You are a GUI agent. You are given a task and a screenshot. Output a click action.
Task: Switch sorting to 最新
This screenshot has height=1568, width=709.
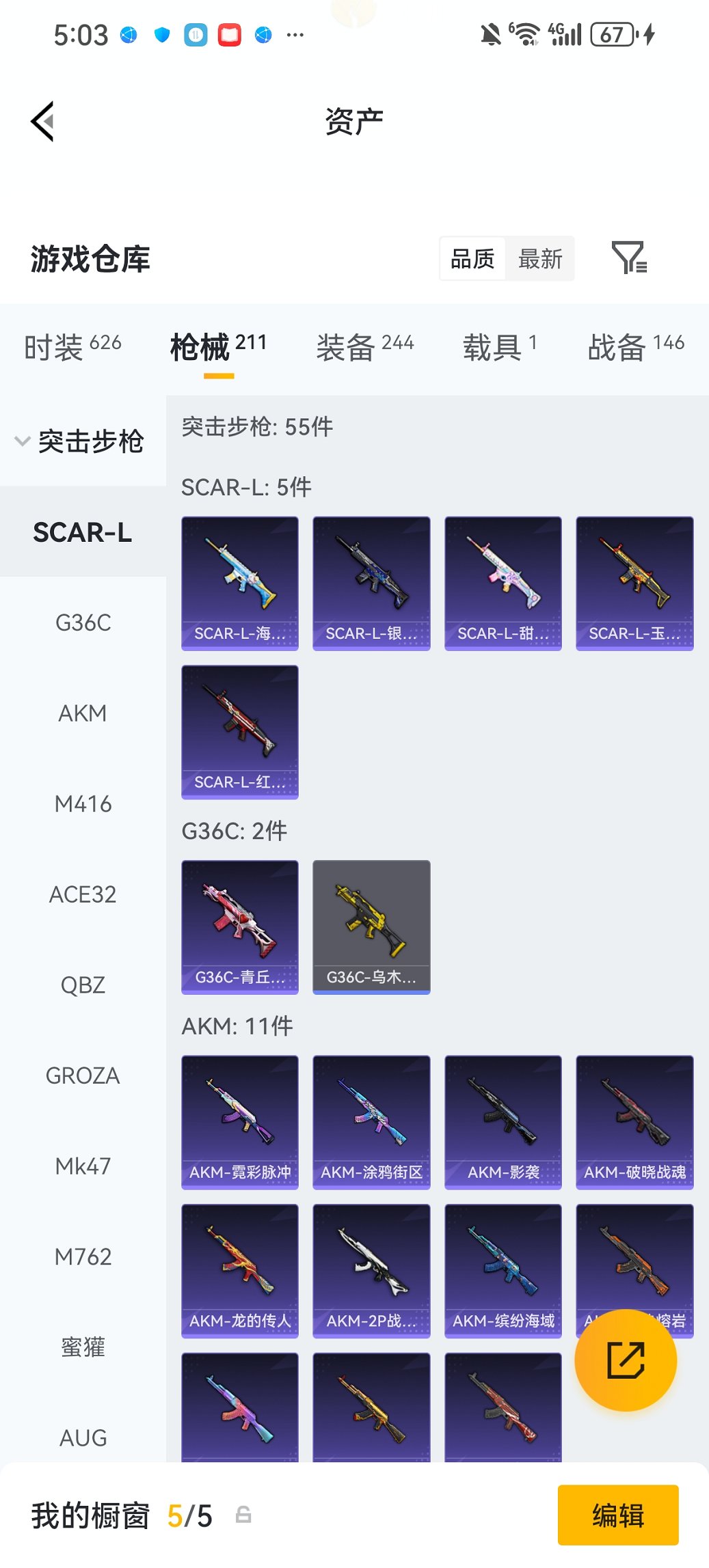tap(541, 258)
